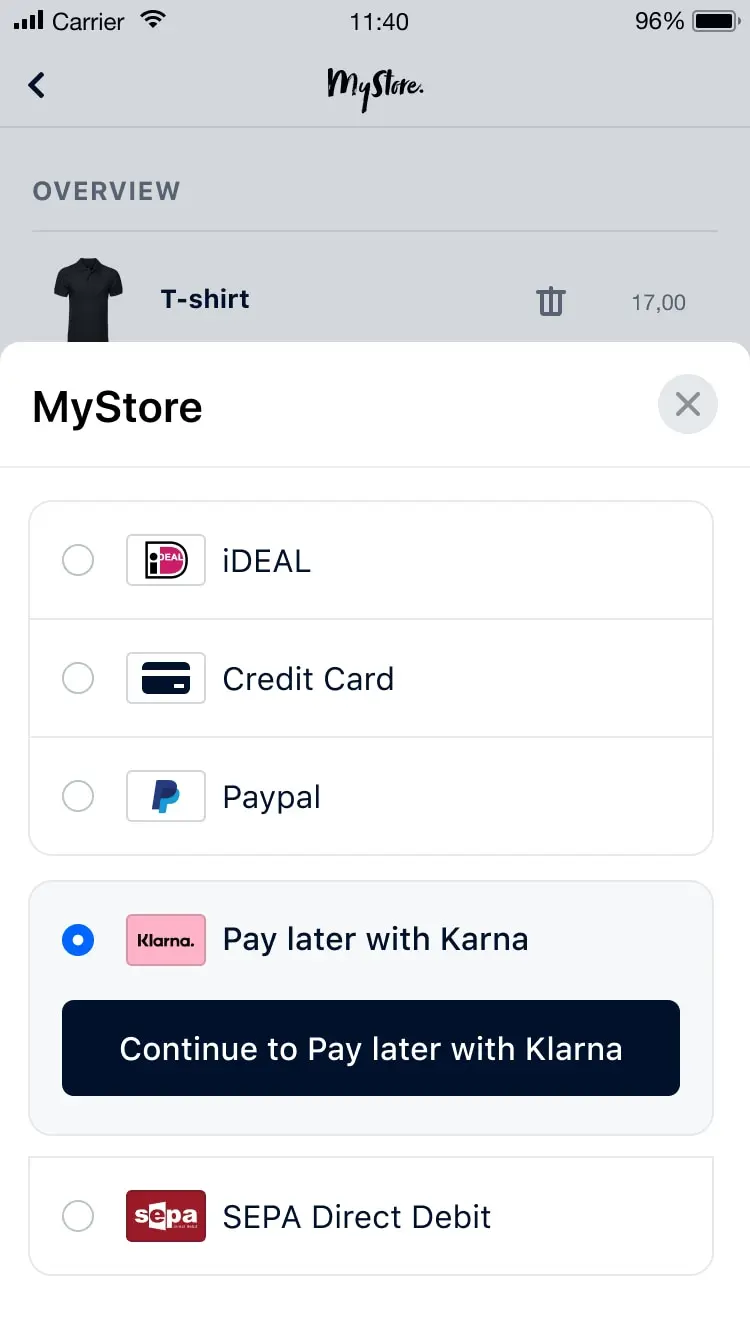The height and width of the screenshot is (1334, 750).
Task: Click the SEPA Direct Debit logo
Action: [165, 1216]
